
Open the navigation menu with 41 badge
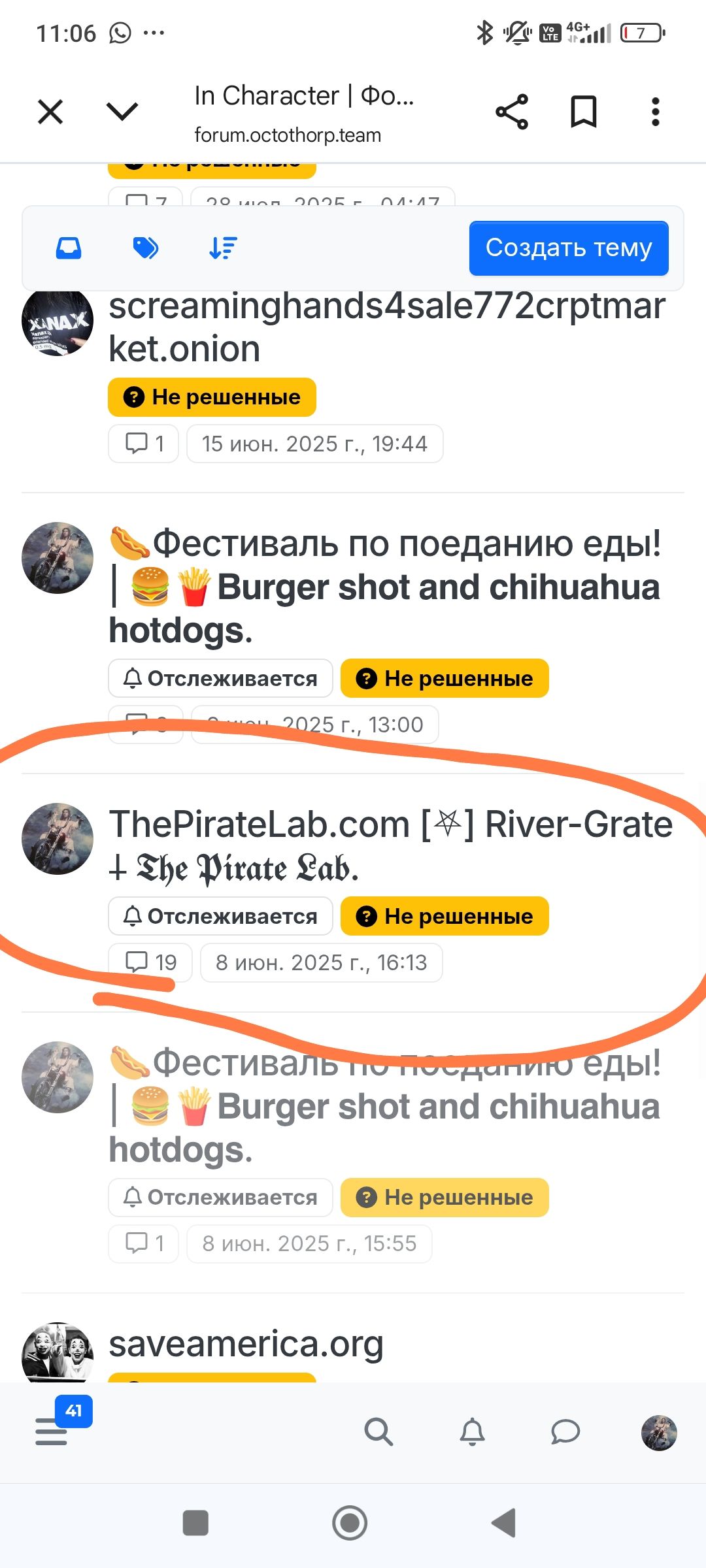[52, 1431]
